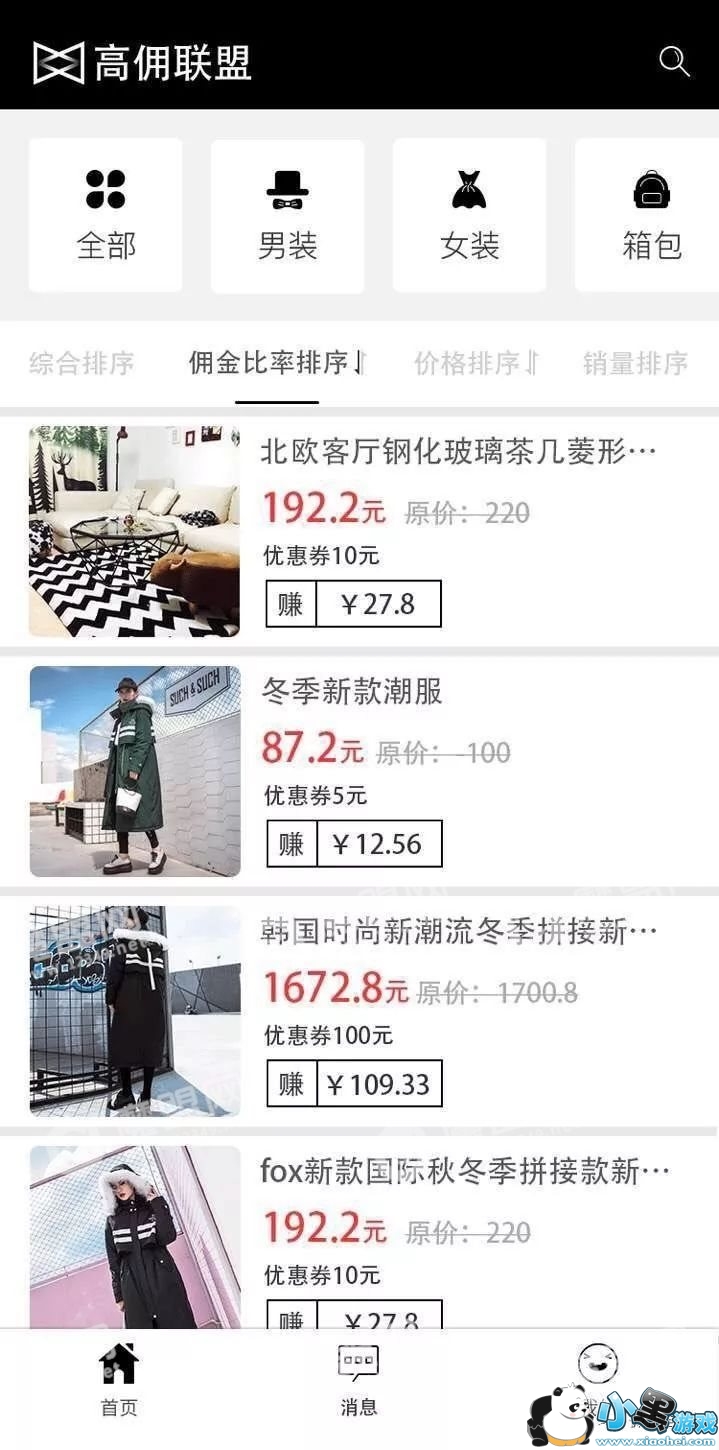719x1450 pixels.
Task: Open the 韩国时尚新潮流冬季拼接 product
Action: click(x=458, y=932)
